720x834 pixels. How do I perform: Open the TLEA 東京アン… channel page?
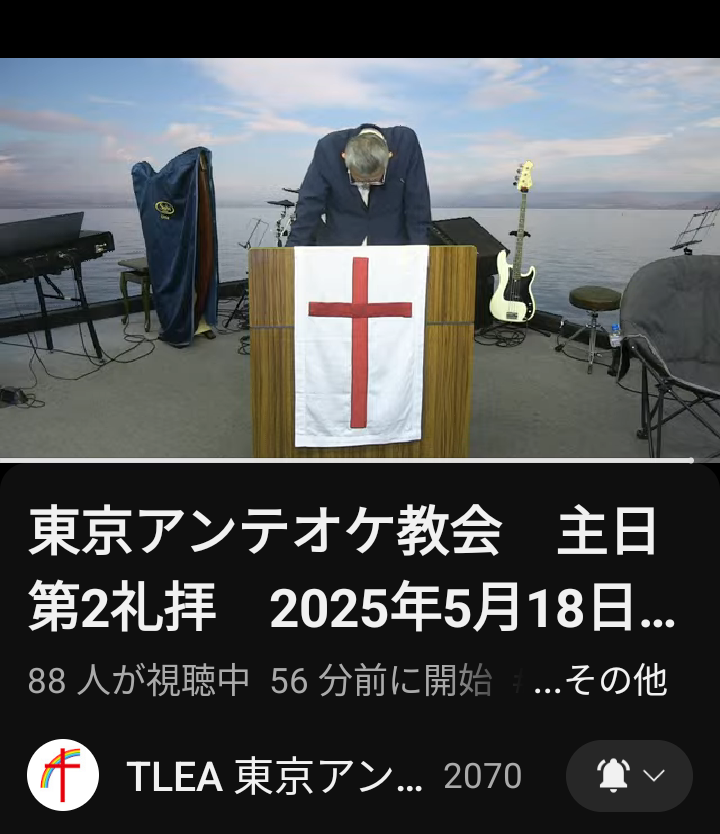click(276, 776)
